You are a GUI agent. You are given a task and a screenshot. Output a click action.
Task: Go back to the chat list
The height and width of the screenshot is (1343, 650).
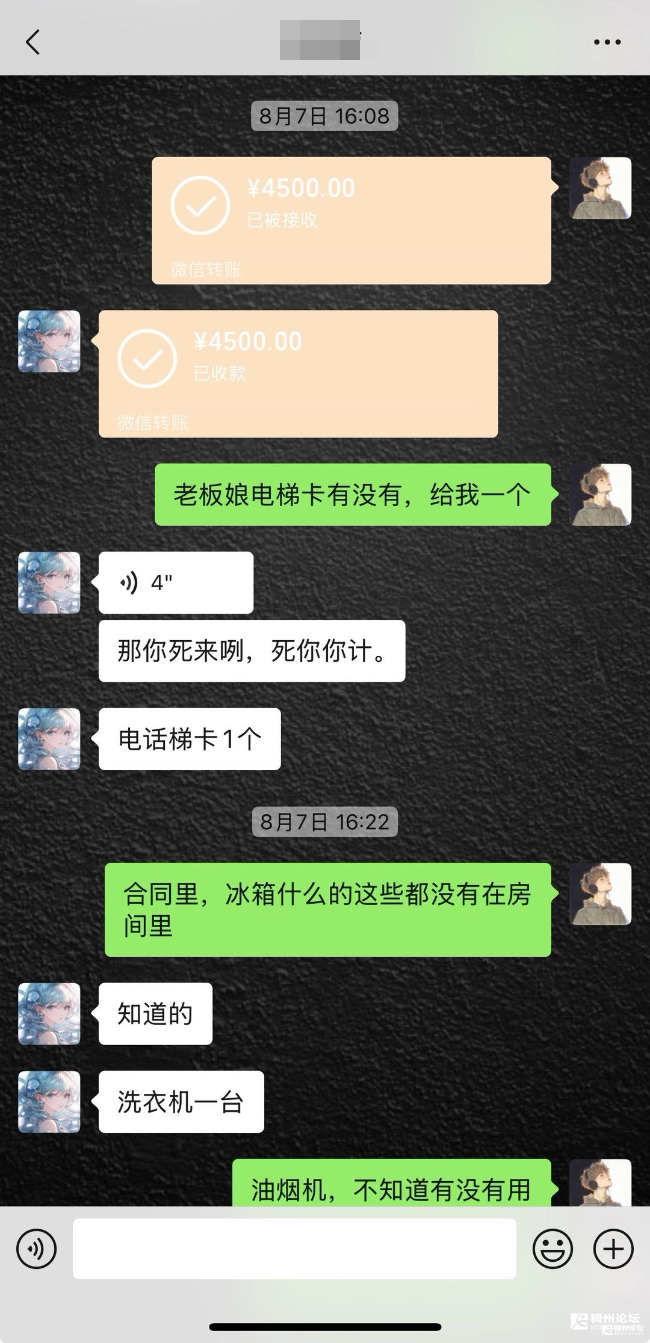33,42
